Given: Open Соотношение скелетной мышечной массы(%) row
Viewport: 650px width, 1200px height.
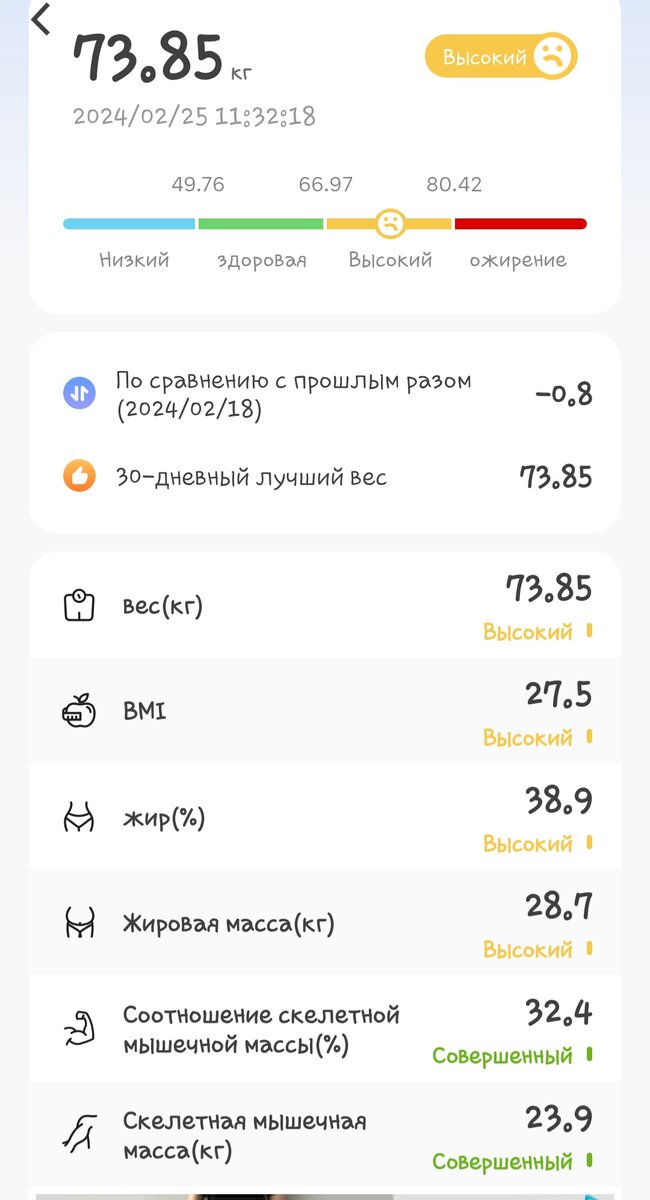Looking at the screenshot, I should coord(325,1029).
